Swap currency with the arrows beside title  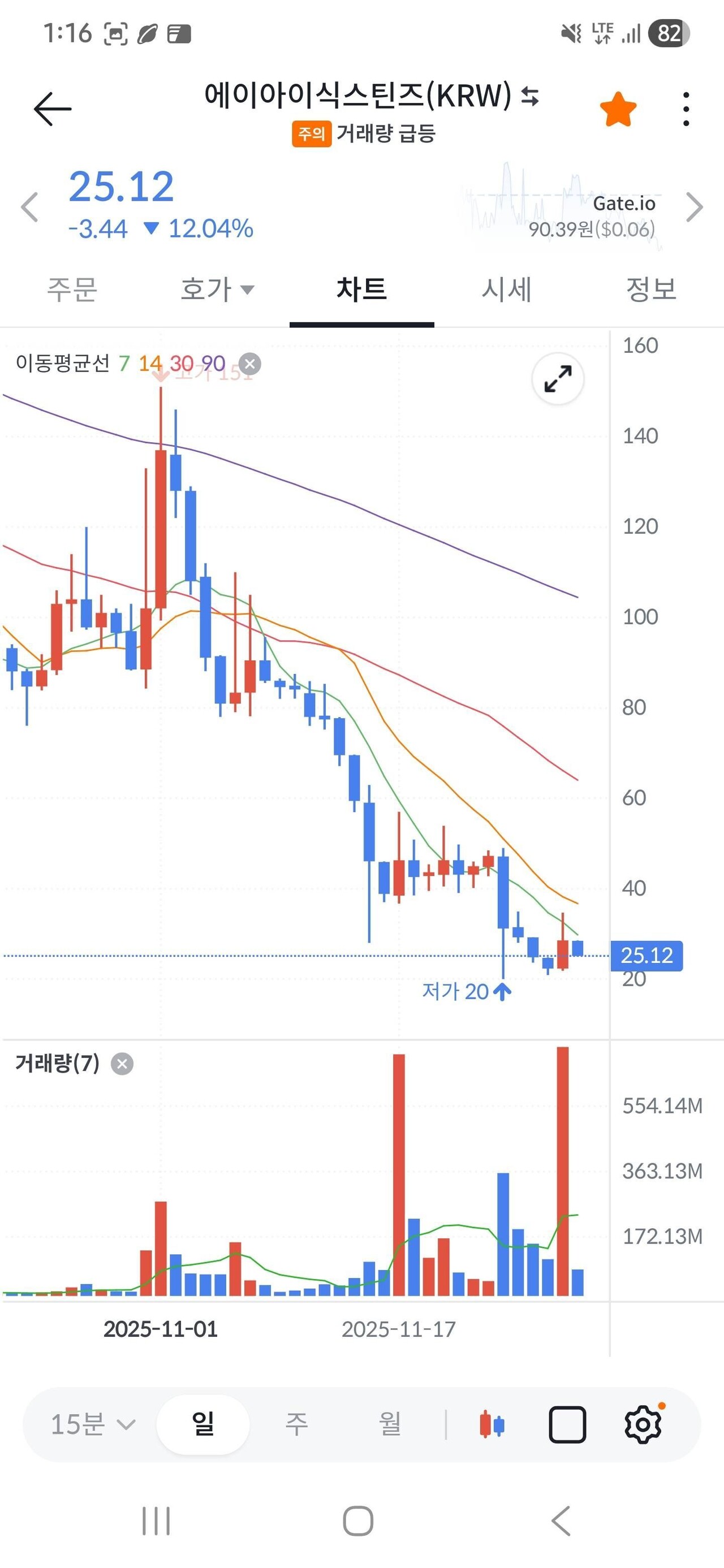(x=530, y=96)
